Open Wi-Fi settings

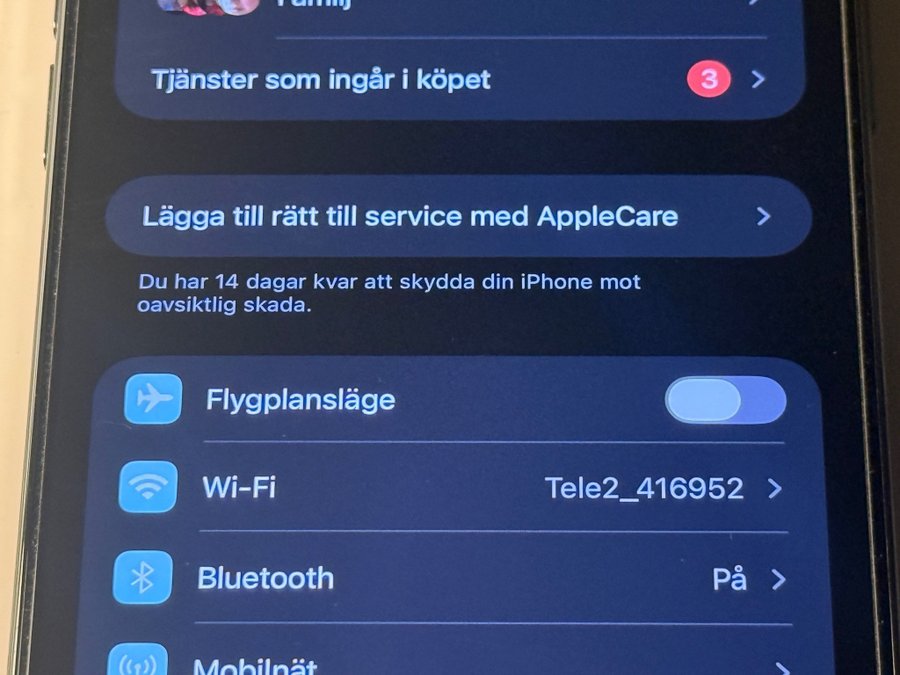click(x=460, y=488)
